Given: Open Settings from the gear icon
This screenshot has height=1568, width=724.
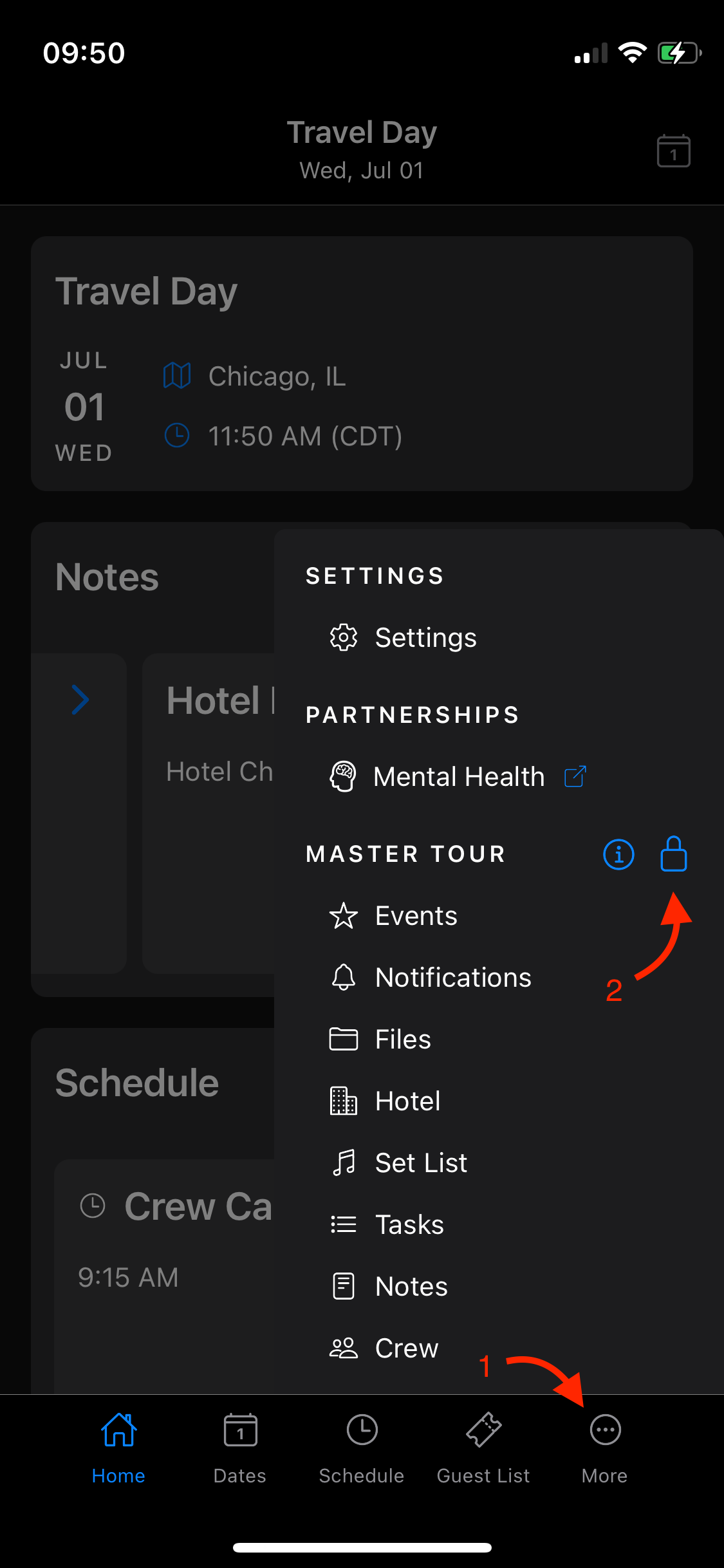Looking at the screenshot, I should point(343,637).
